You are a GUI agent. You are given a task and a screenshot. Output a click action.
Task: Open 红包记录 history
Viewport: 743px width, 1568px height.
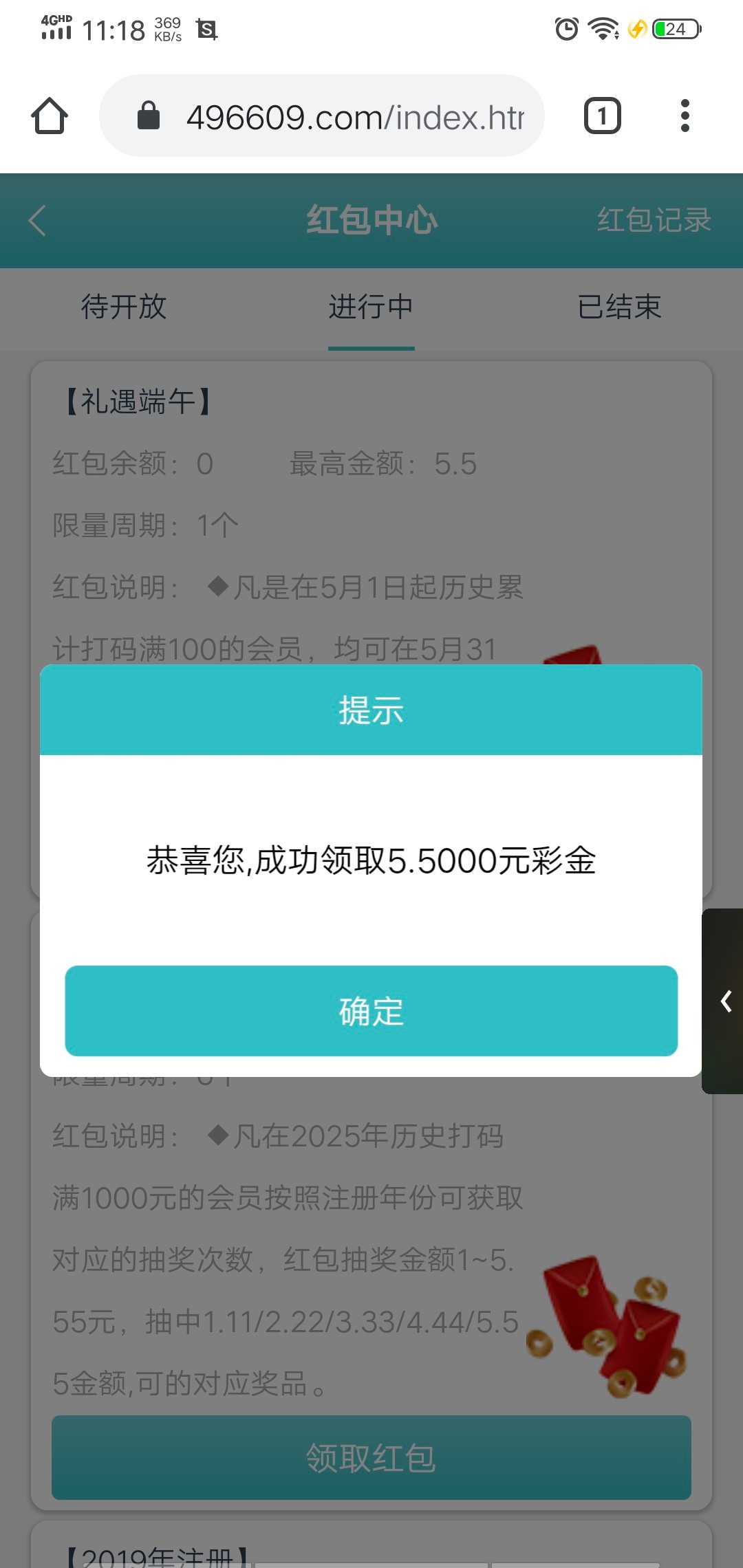tap(654, 220)
